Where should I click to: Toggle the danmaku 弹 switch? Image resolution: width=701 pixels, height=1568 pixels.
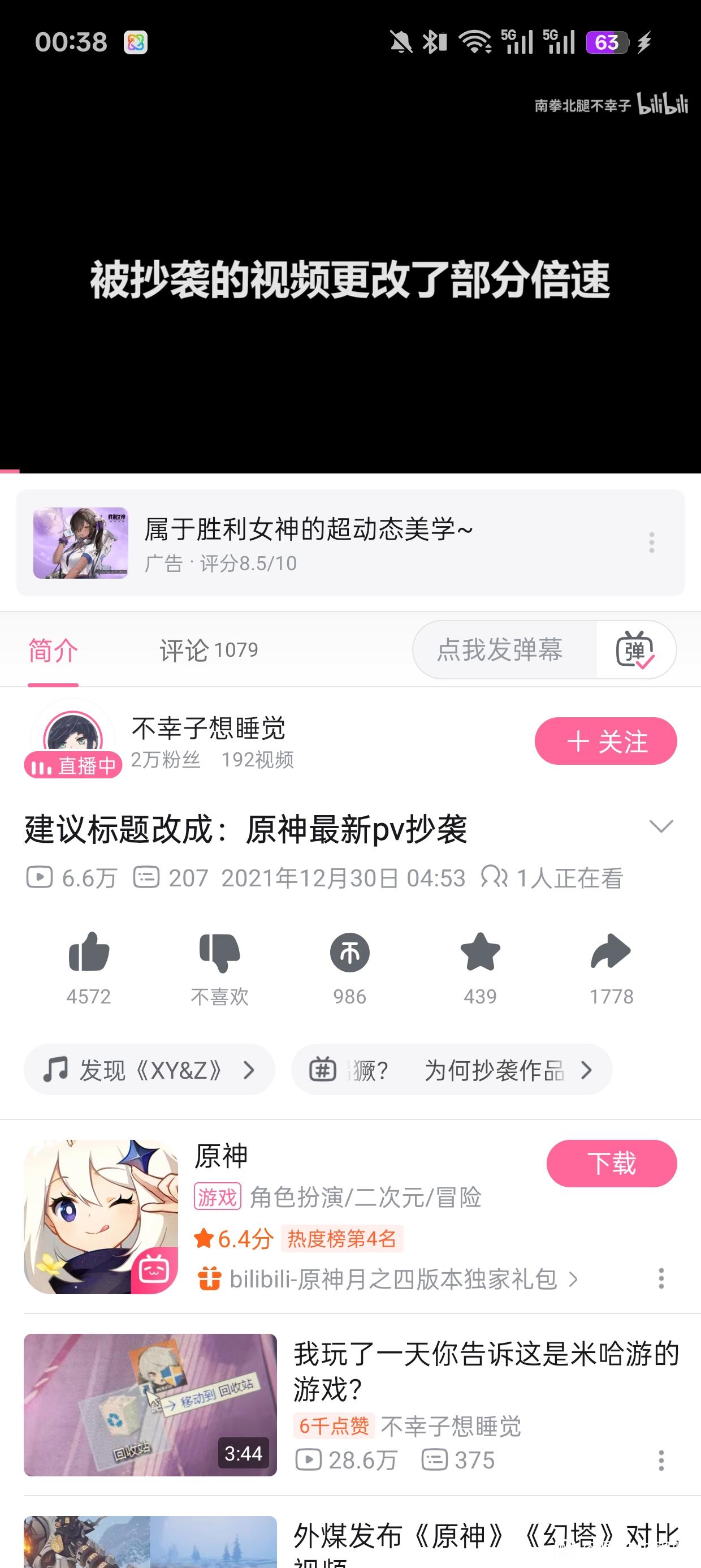pyautogui.click(x=635, y=650)
